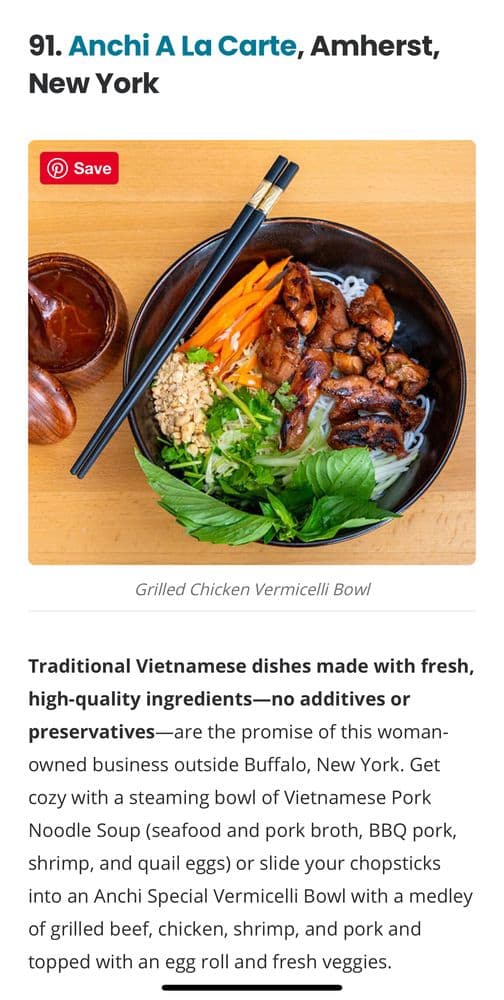
Task: Open the Anchi A La Carte link
Action: 182,47
